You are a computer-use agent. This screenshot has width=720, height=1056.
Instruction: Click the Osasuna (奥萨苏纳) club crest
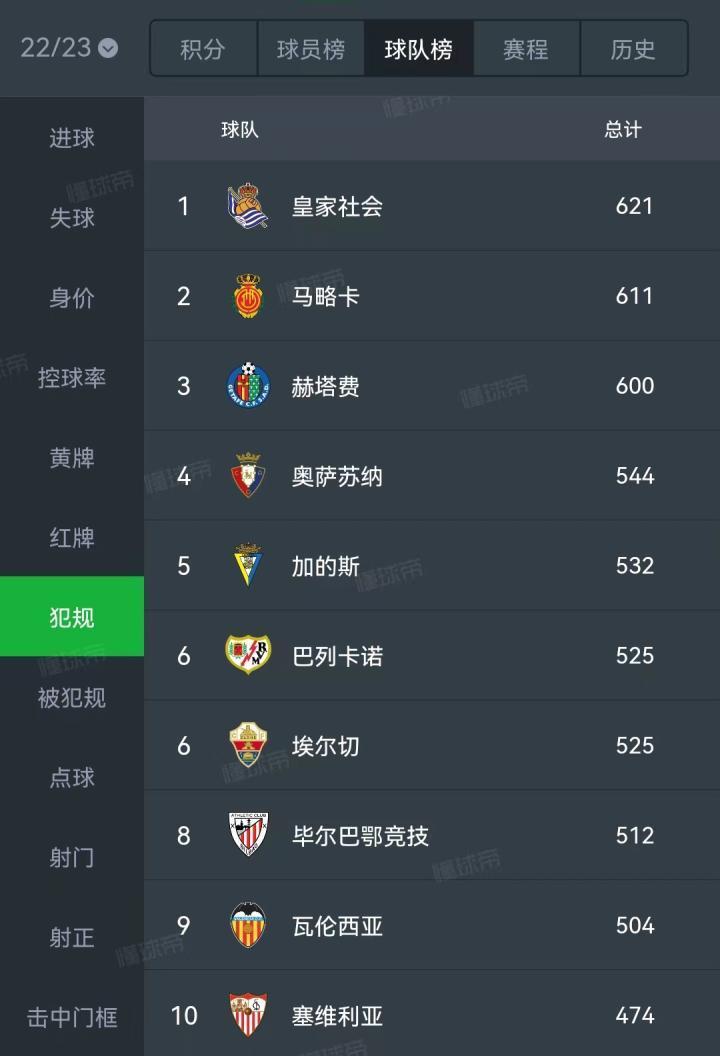point(247,476)
